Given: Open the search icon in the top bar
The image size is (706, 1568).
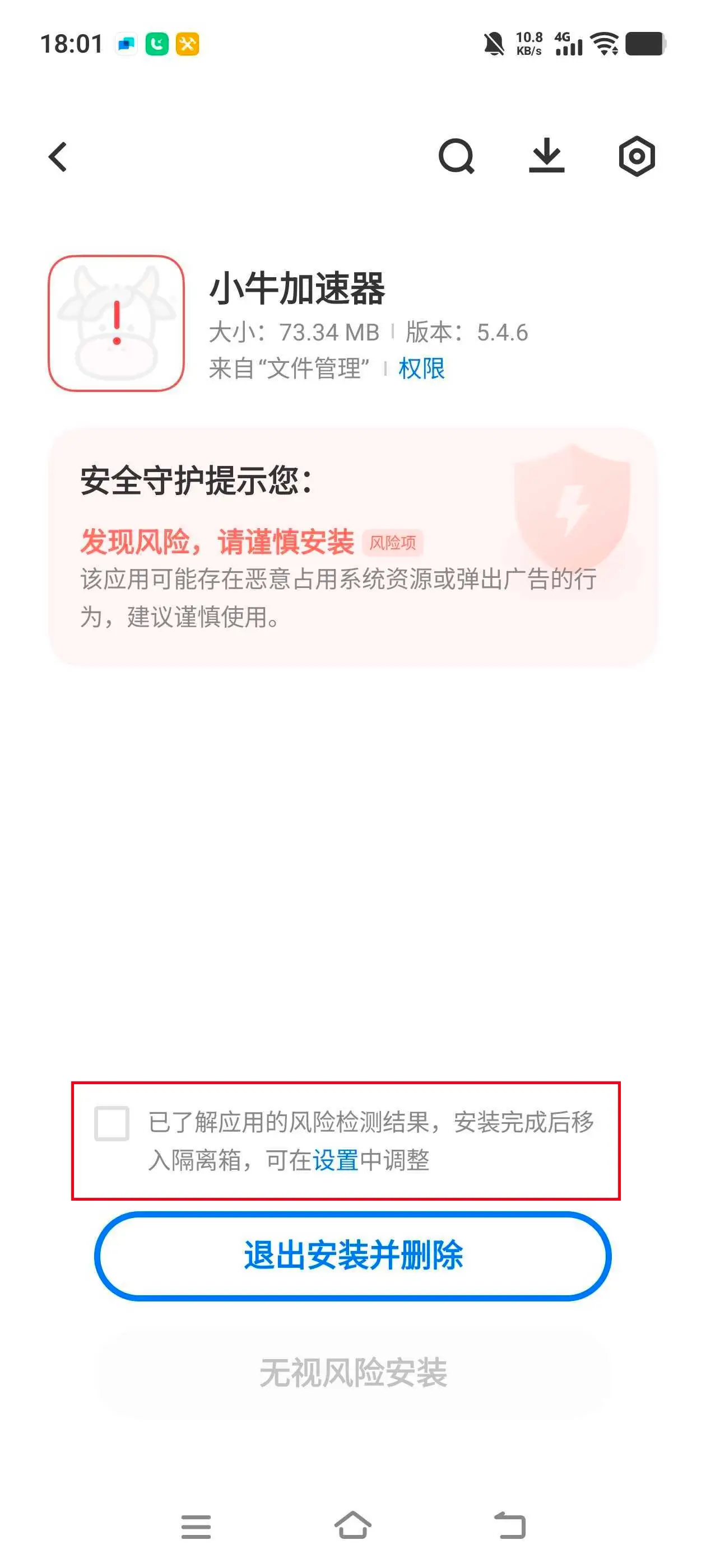Looking at the screenshot, I should tap(456, 157).
